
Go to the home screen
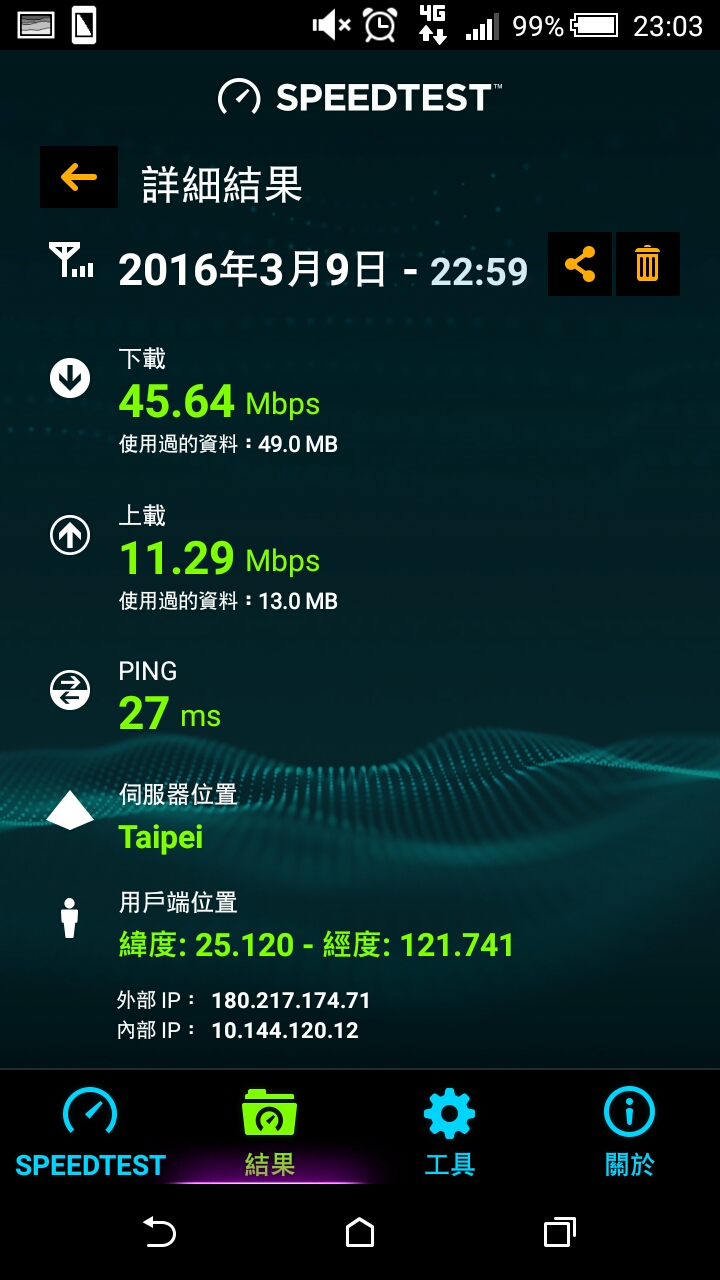[x=360, y=1233]
